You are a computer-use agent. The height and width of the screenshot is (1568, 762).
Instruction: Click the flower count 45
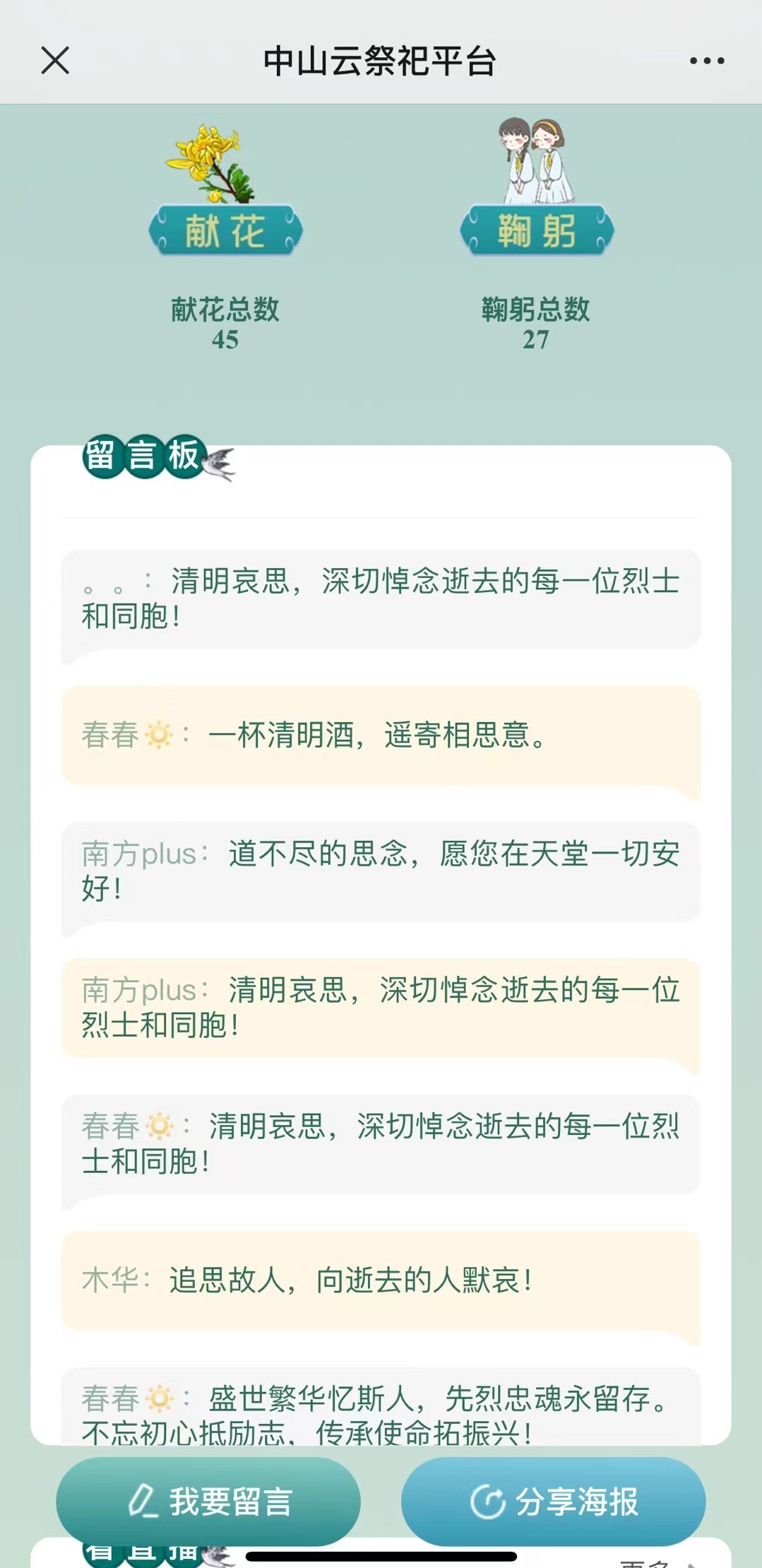[x=223, y=341]
